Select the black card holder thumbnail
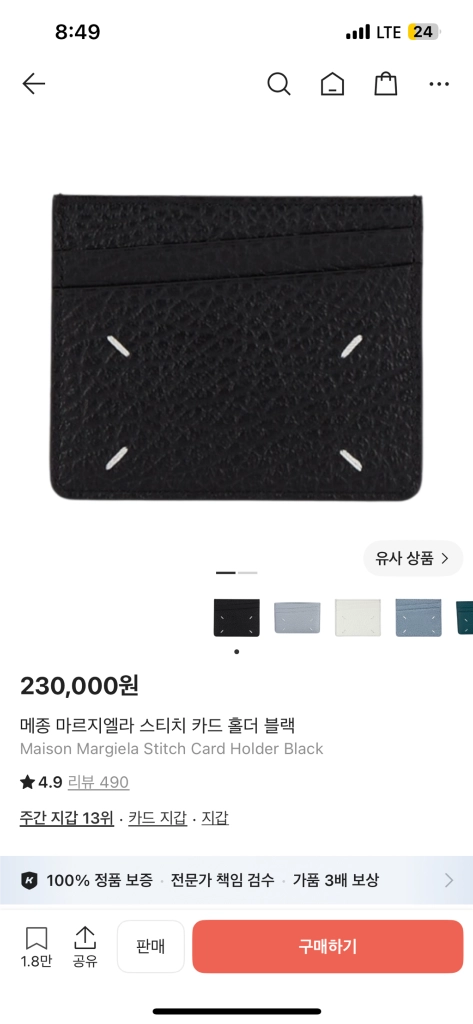Screen dimensions: 473x1024 [236, 618]
